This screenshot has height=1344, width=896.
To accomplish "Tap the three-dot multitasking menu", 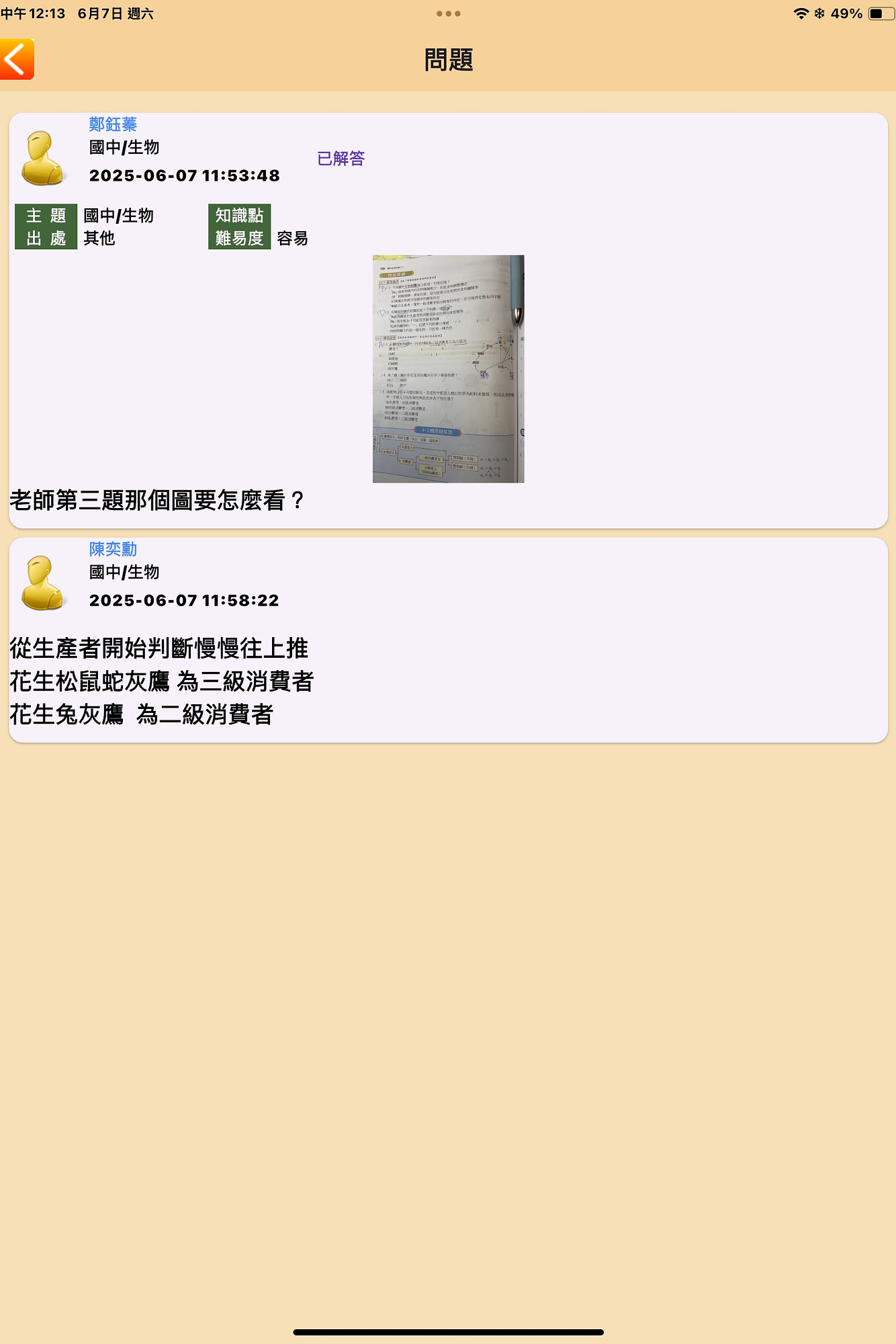I will coord(448,13).
